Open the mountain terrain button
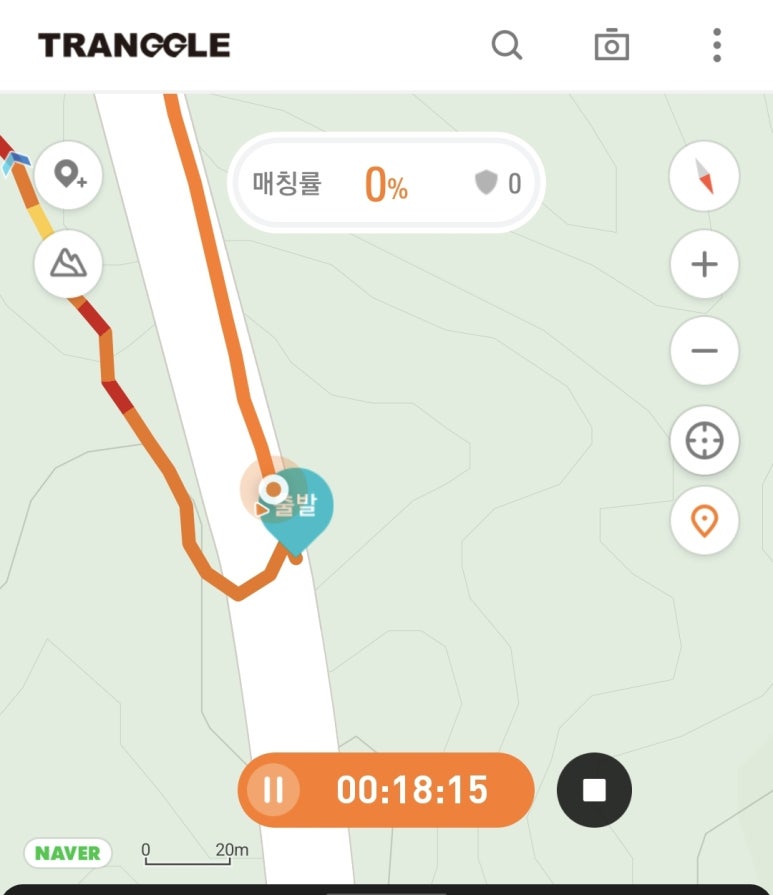The image size is (773, 895). click(x=68, y=263)
